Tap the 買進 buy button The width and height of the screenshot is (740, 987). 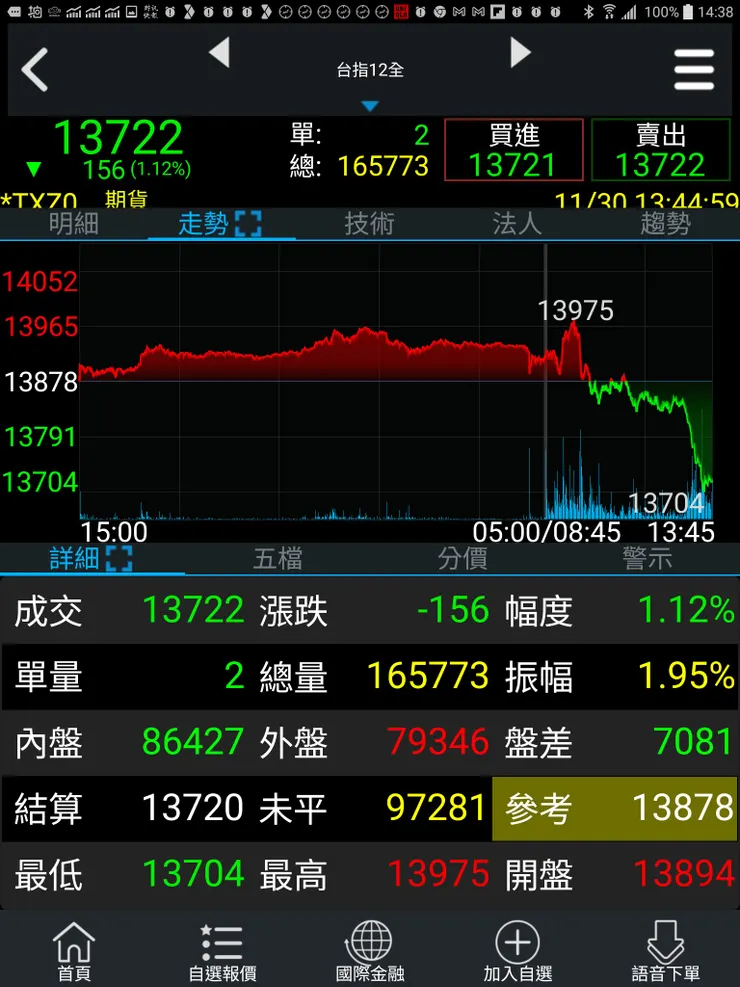(513, 150)
